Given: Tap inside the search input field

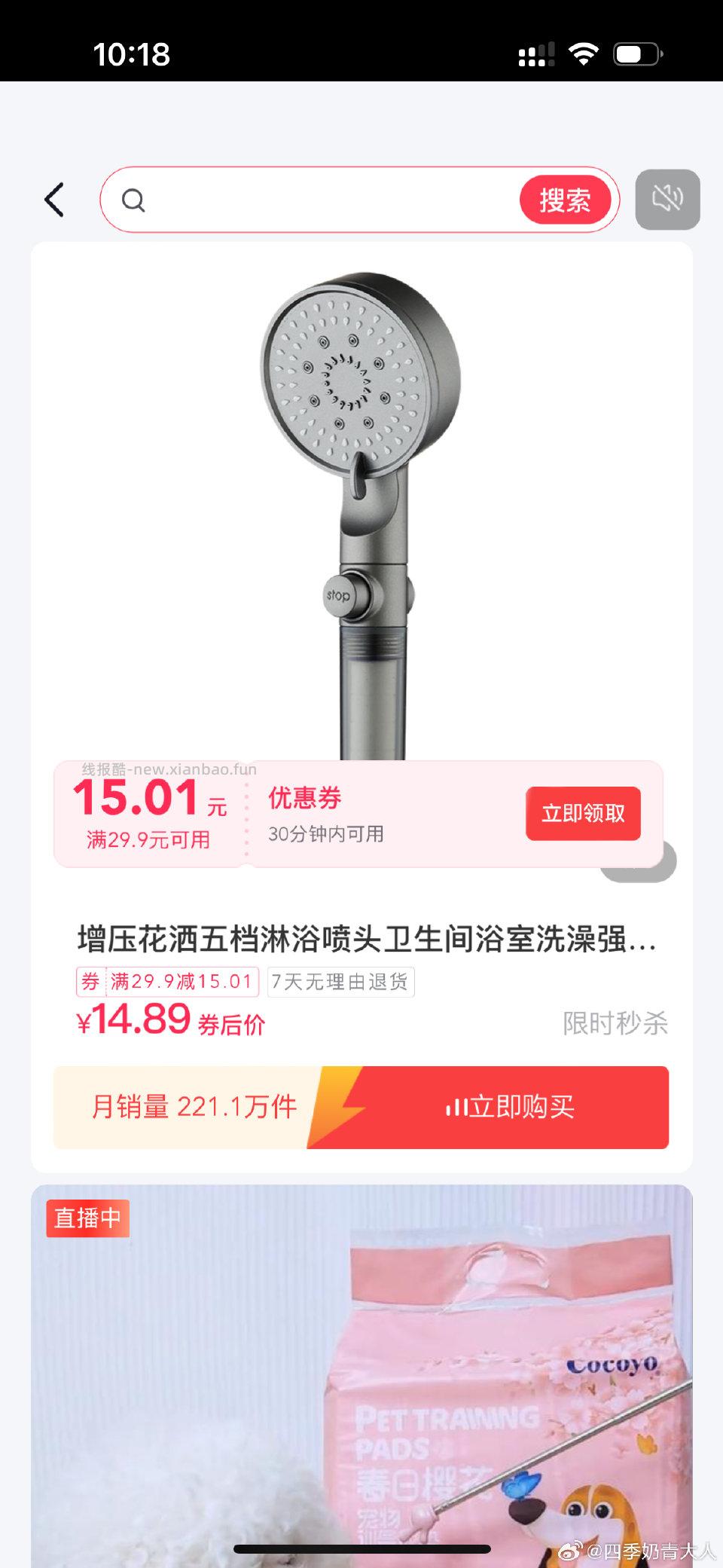Looking at the screenshot, I should tap(316, 200).
